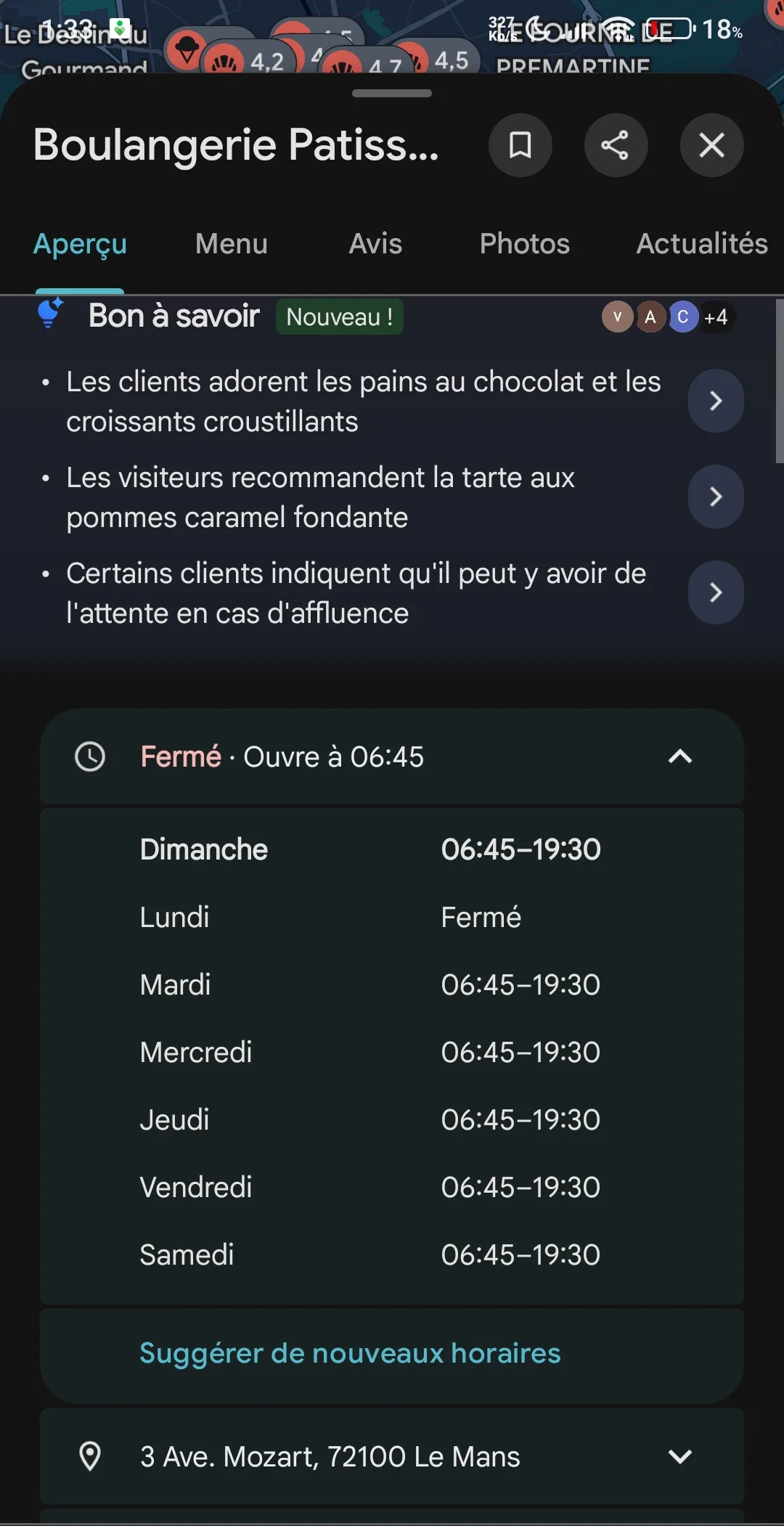Open details about waiting time tip
This screenshot has width=784, height=1526.
(x=716, y=592)
